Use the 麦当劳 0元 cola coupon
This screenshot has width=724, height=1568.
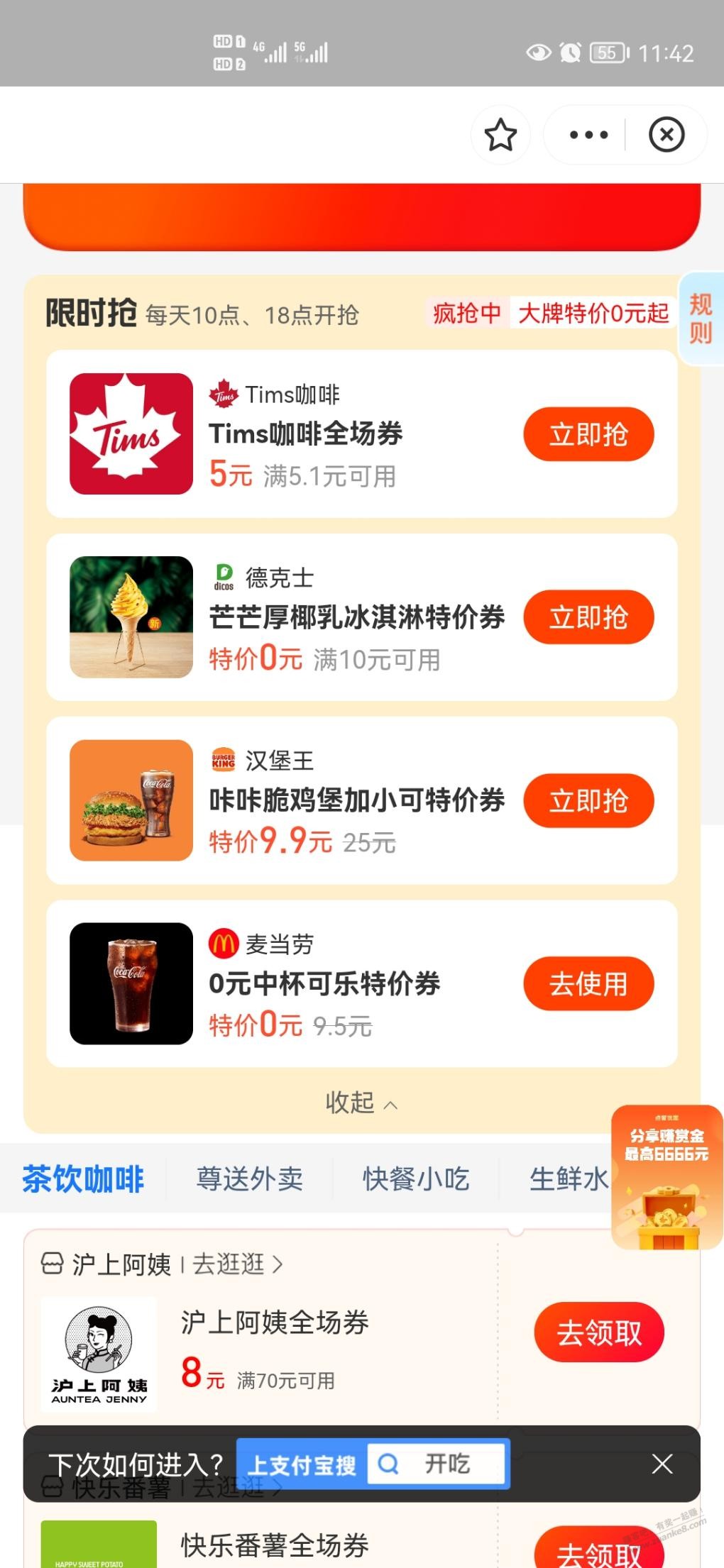pos(588,983)
